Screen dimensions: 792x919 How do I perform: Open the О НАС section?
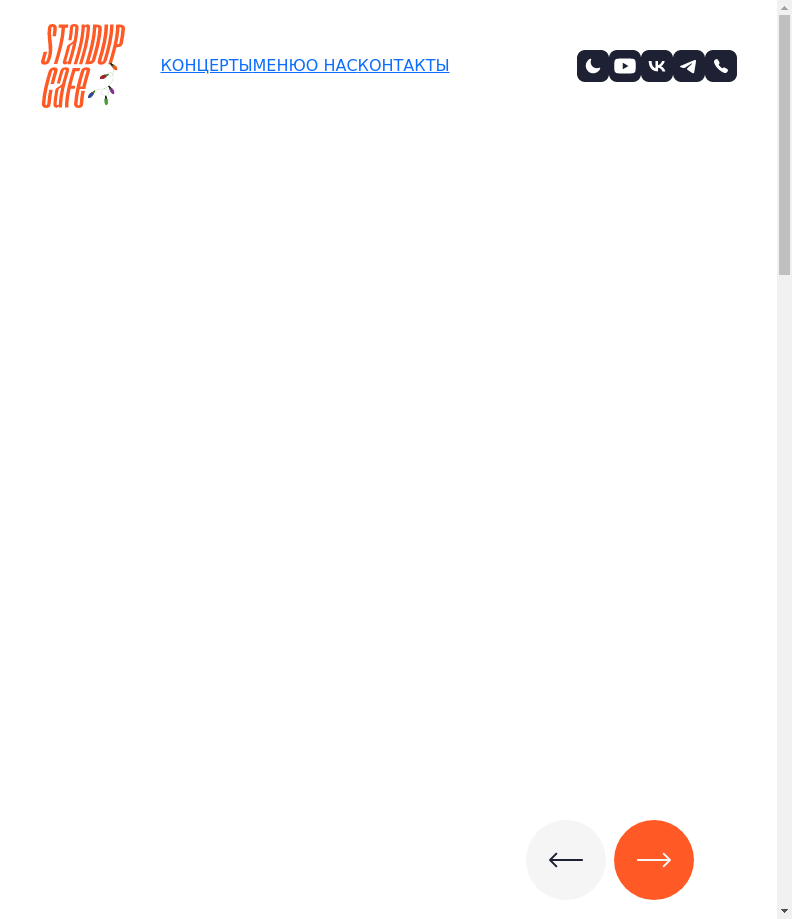point(330,66)
